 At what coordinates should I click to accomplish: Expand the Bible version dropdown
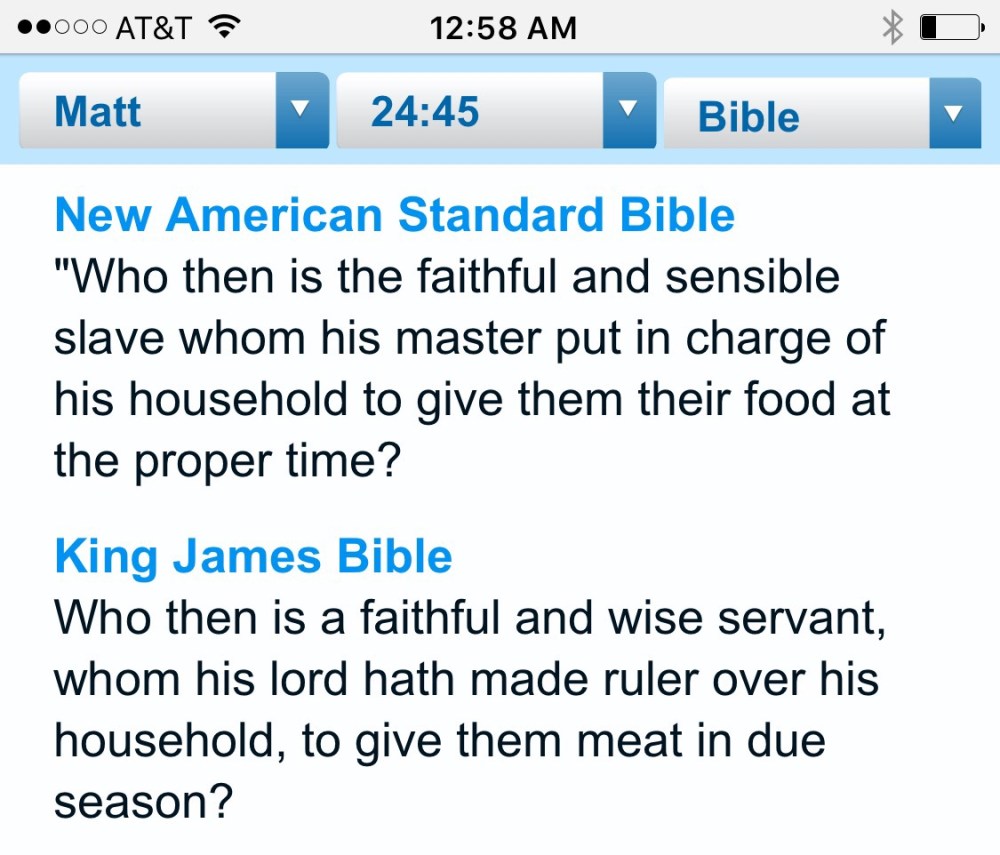[822, 114]
